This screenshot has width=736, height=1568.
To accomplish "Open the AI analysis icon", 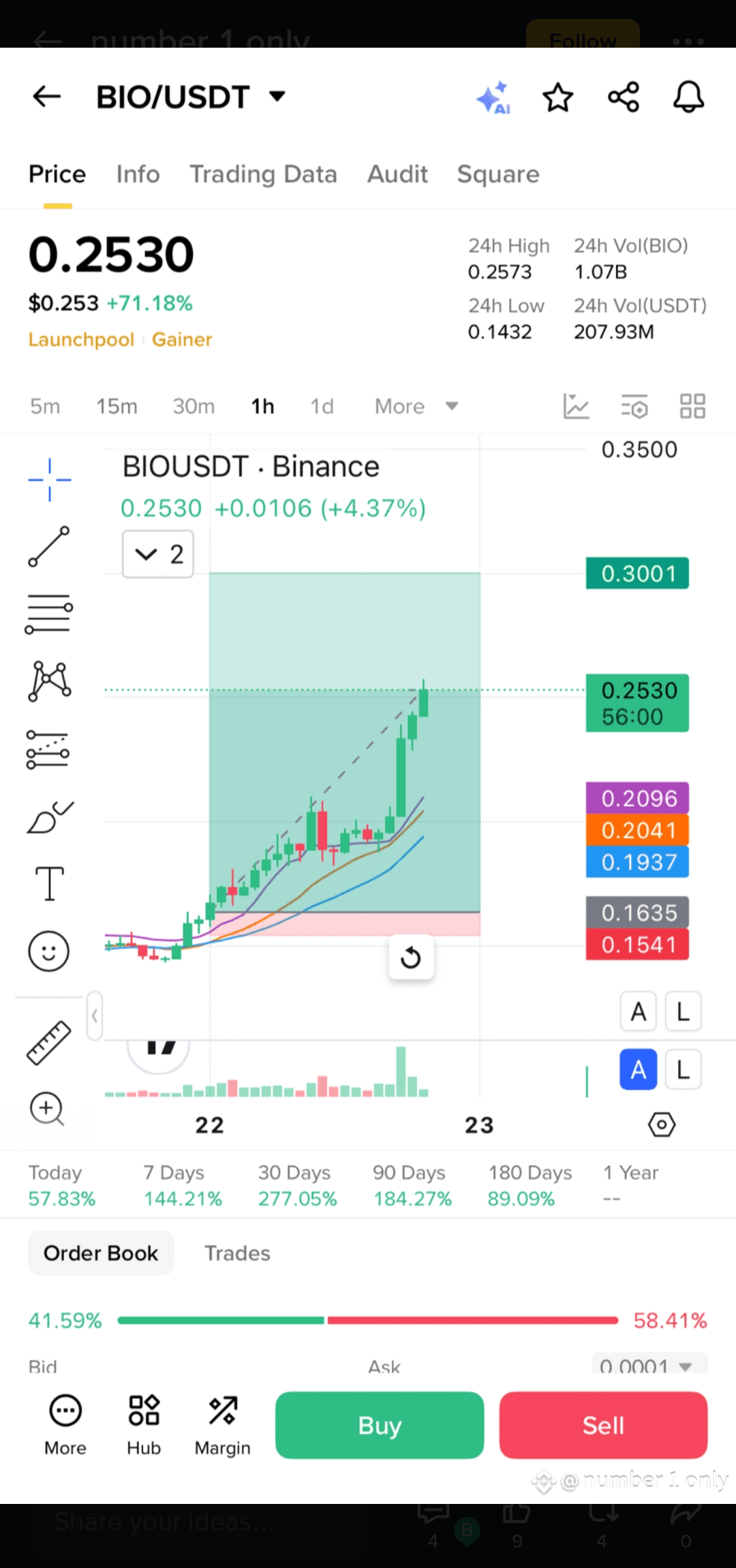I will [x=493, y=97].
